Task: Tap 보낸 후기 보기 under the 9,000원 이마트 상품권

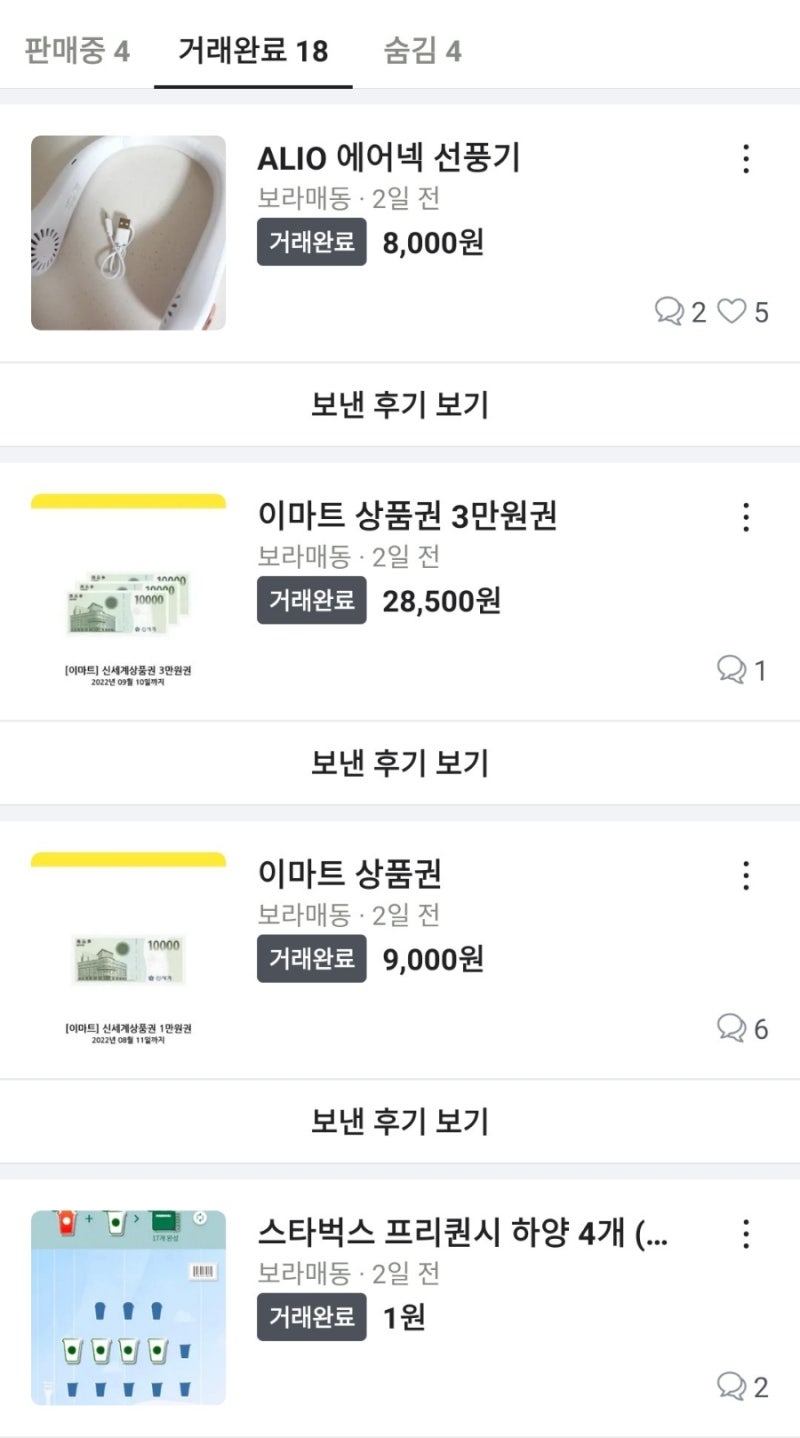Action: click(400, 1121)
